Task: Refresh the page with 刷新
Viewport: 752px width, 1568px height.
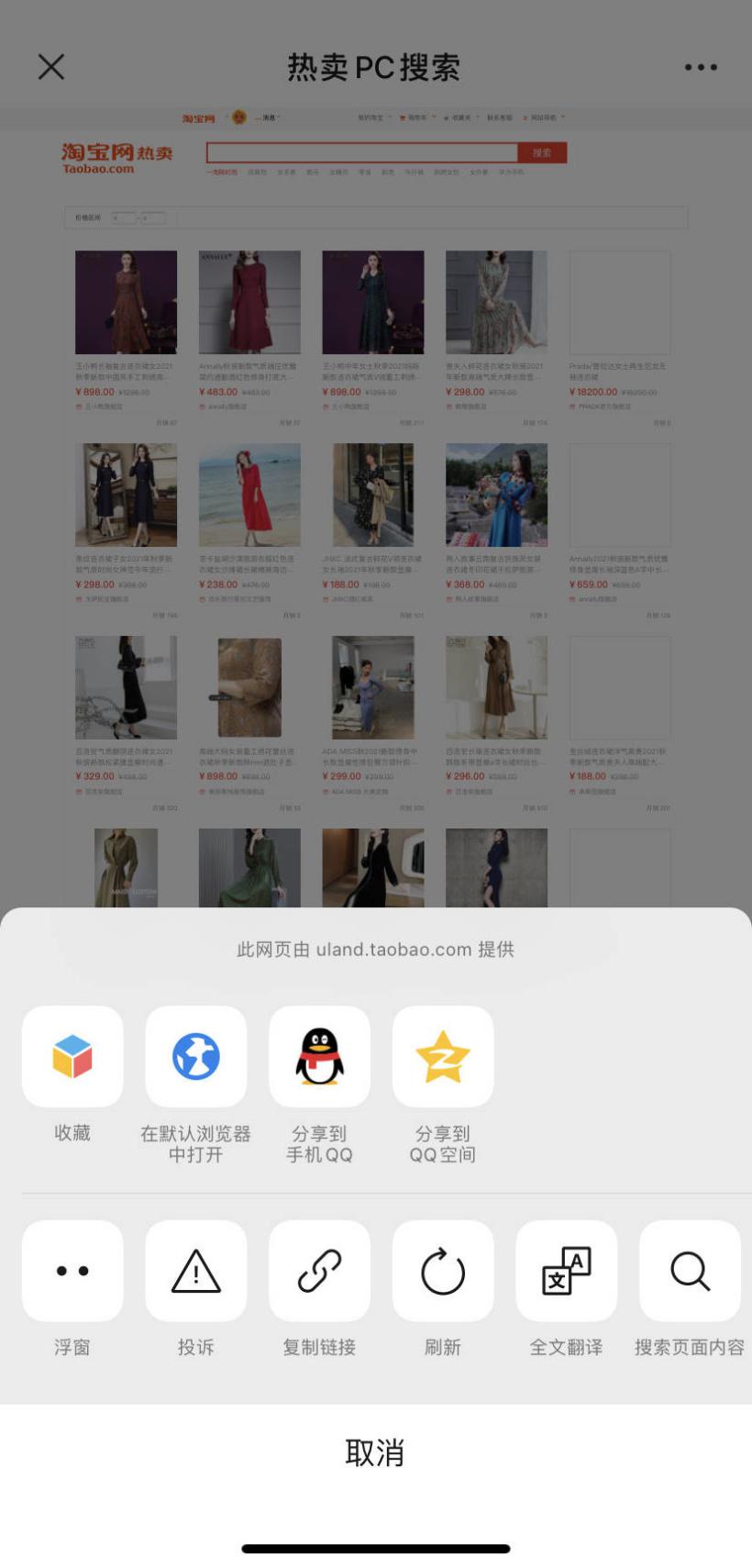Action: [x=443, y=1271]
